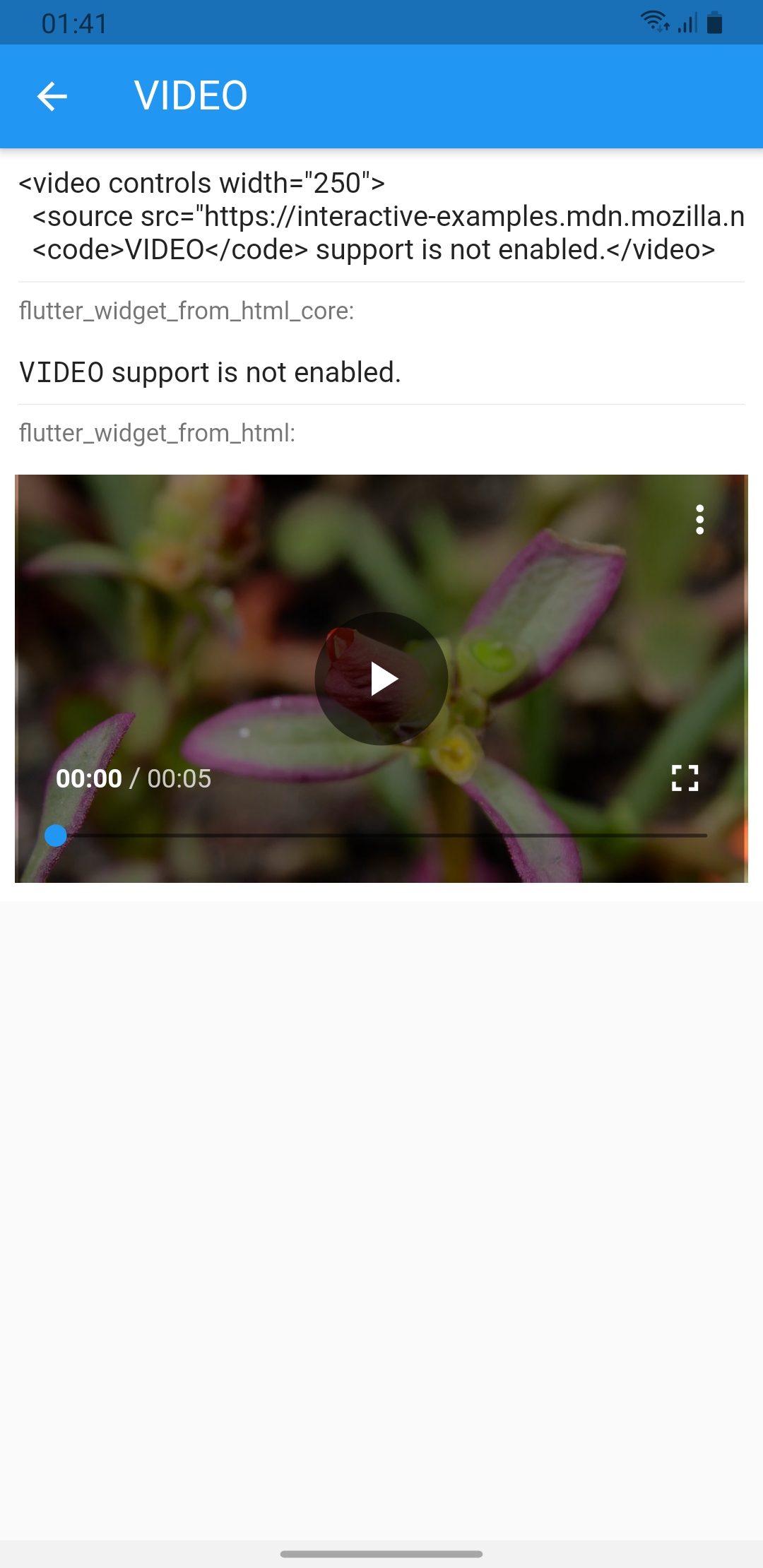Open the video options overflow menu
This screenshot has height=1568, width=763.
click(x=699, y=520)
